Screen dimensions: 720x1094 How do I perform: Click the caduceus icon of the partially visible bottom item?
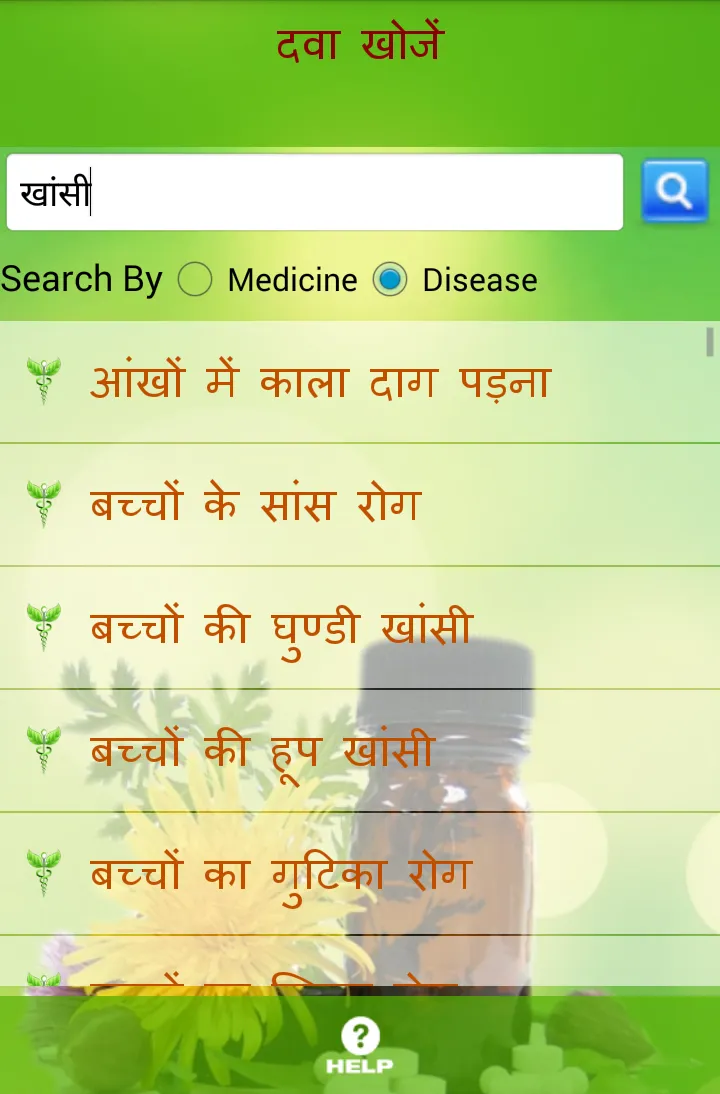tap(40, 975)
